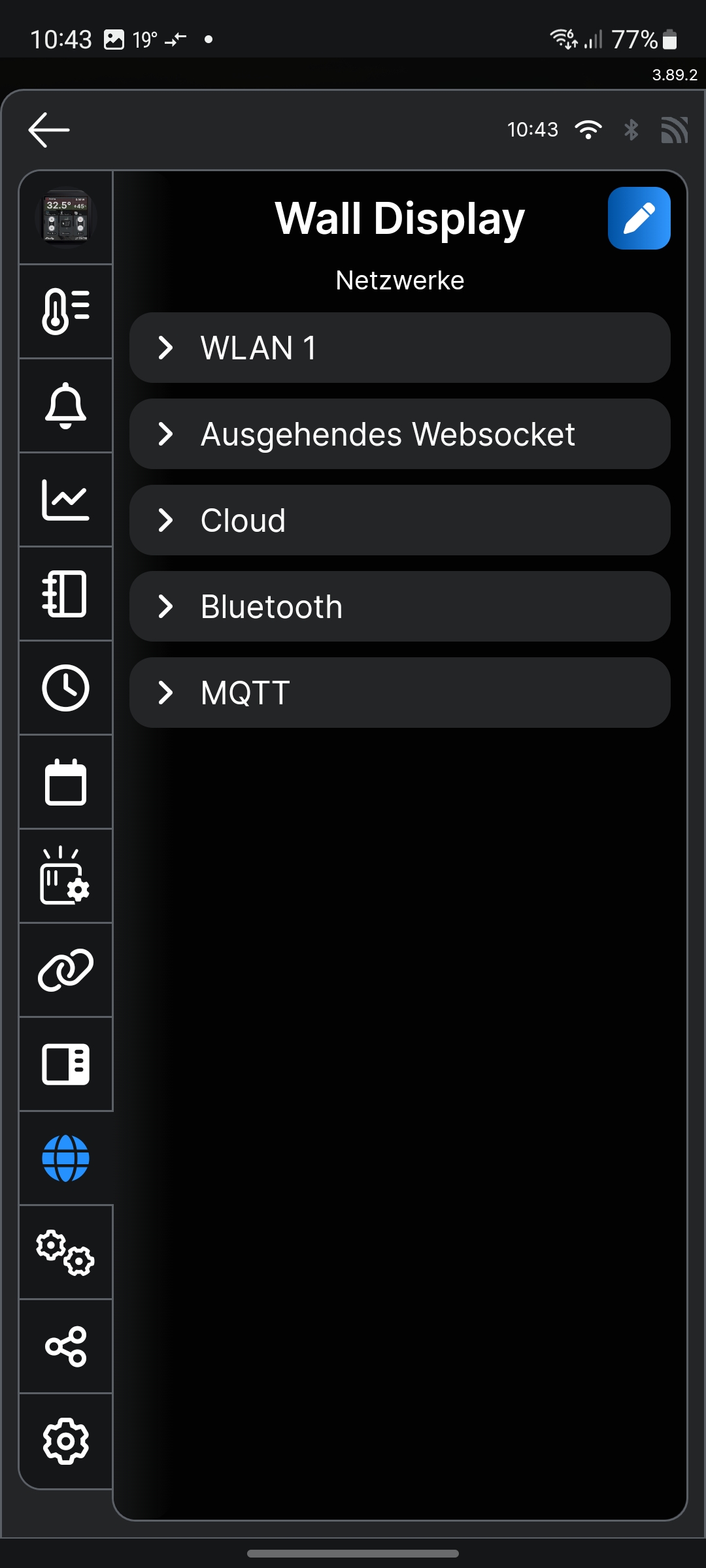Expand the Cloud section
Screen dimensions: 706x1568
[399, 520]
